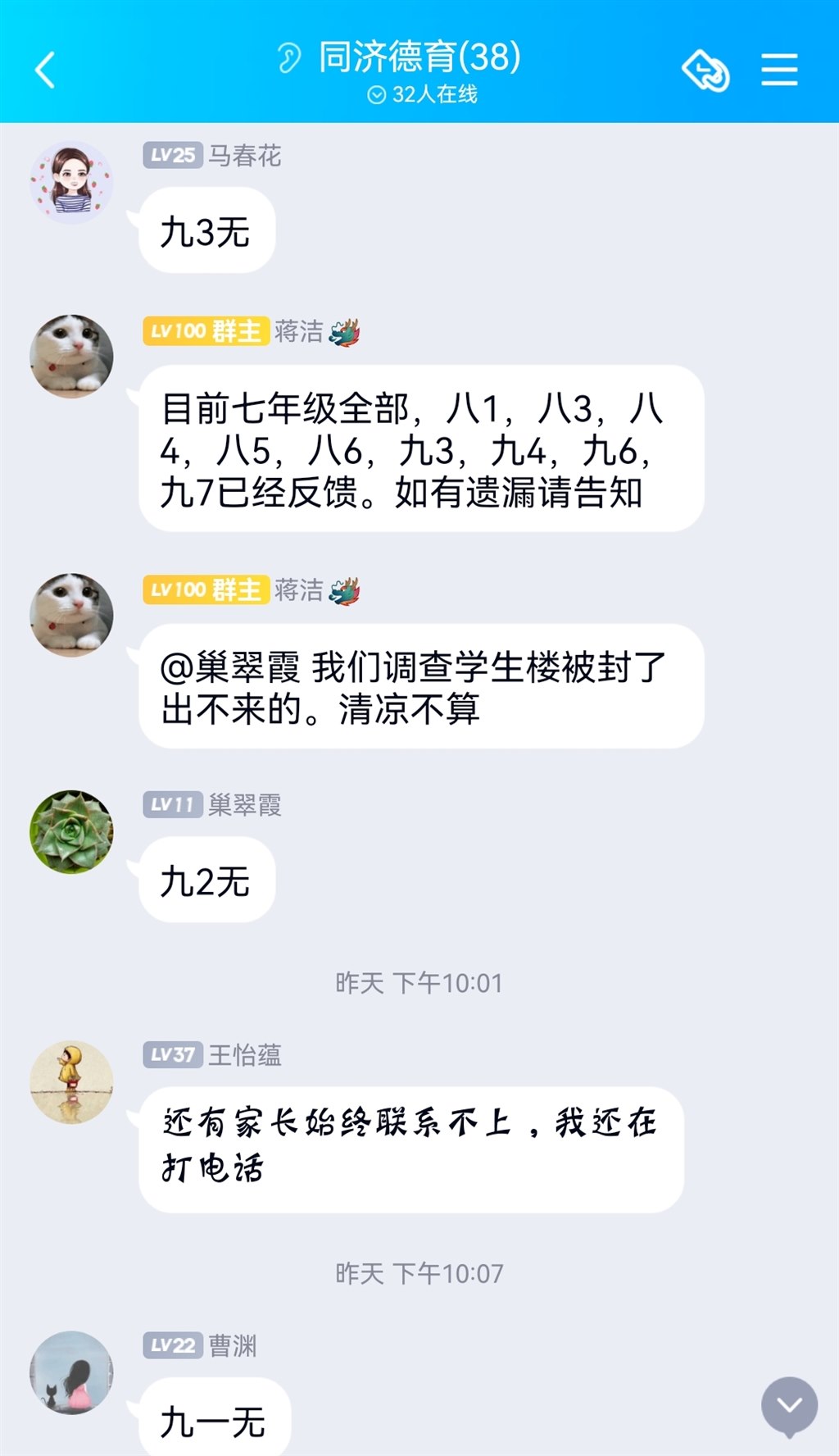Tap the @巢翠霞 mention in 蒋洁's message

pos(230,667)
